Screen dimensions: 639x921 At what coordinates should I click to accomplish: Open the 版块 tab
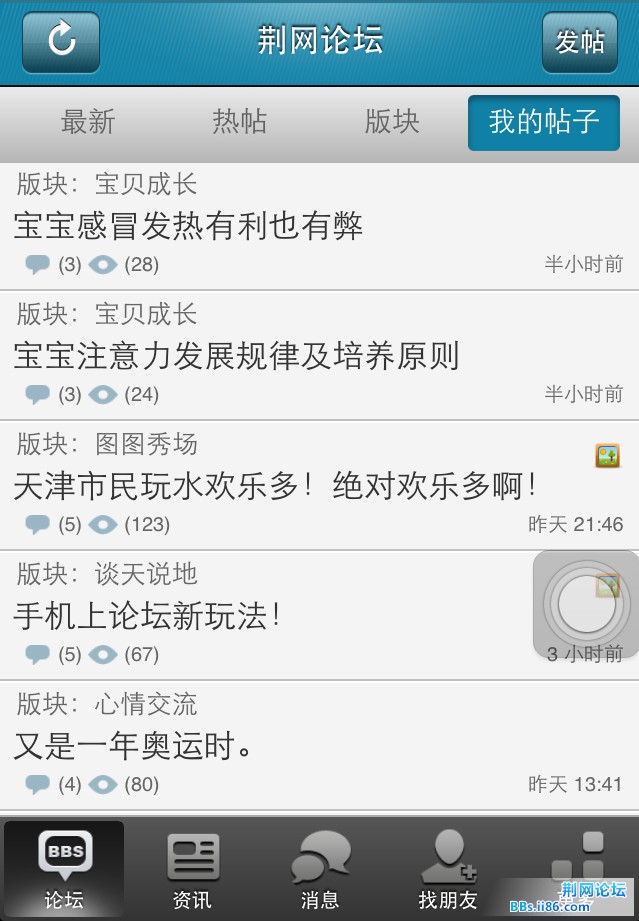(x=392, y=122)
